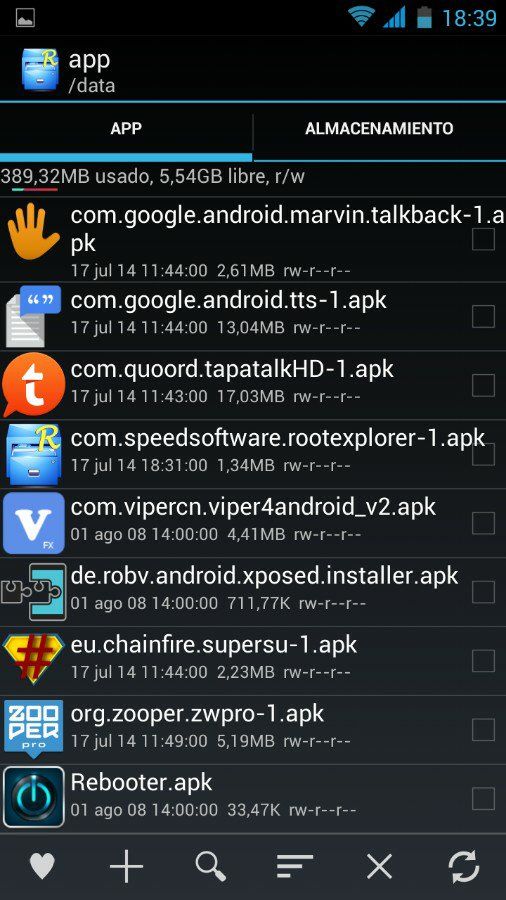Tick the checkbox for org.zooper.zwpro-1.apk
This screenshot has height=900, width=506.
point(483,730)
